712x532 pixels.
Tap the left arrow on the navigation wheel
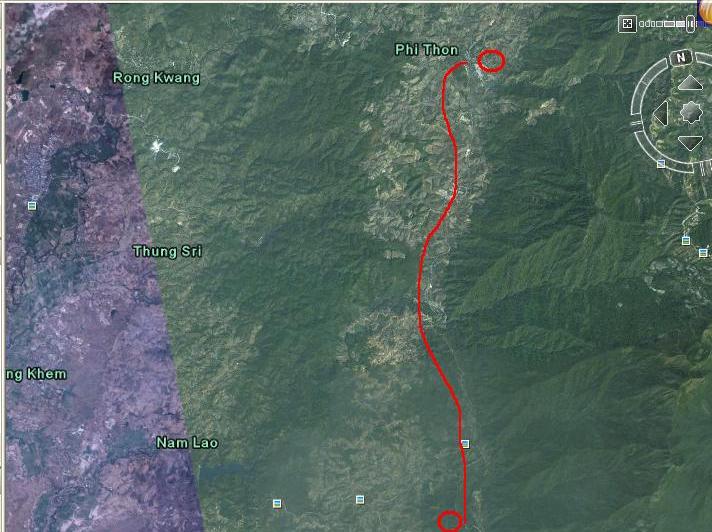point(661,114)
